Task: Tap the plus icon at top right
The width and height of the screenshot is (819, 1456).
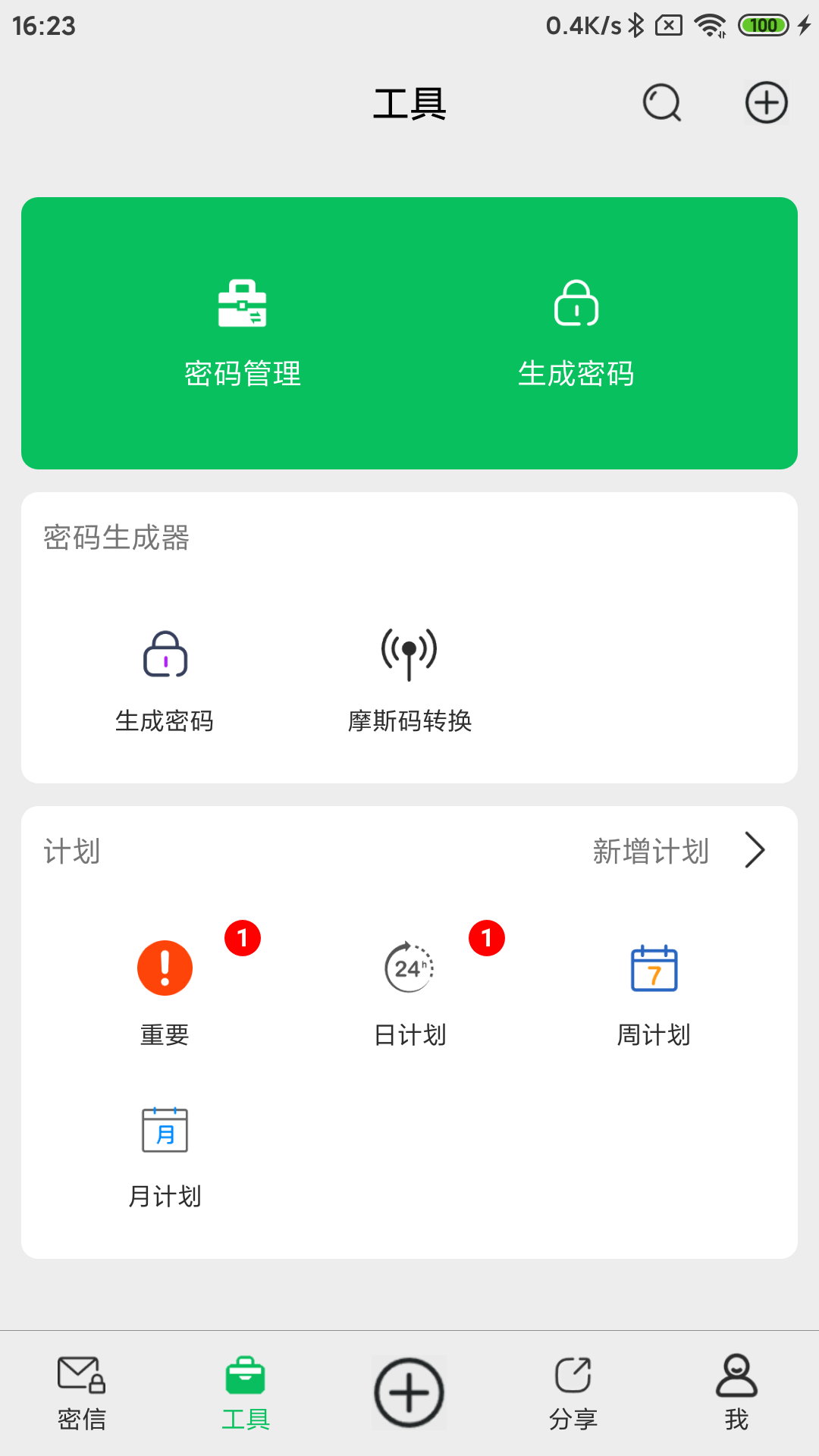Action: (765, 102)
